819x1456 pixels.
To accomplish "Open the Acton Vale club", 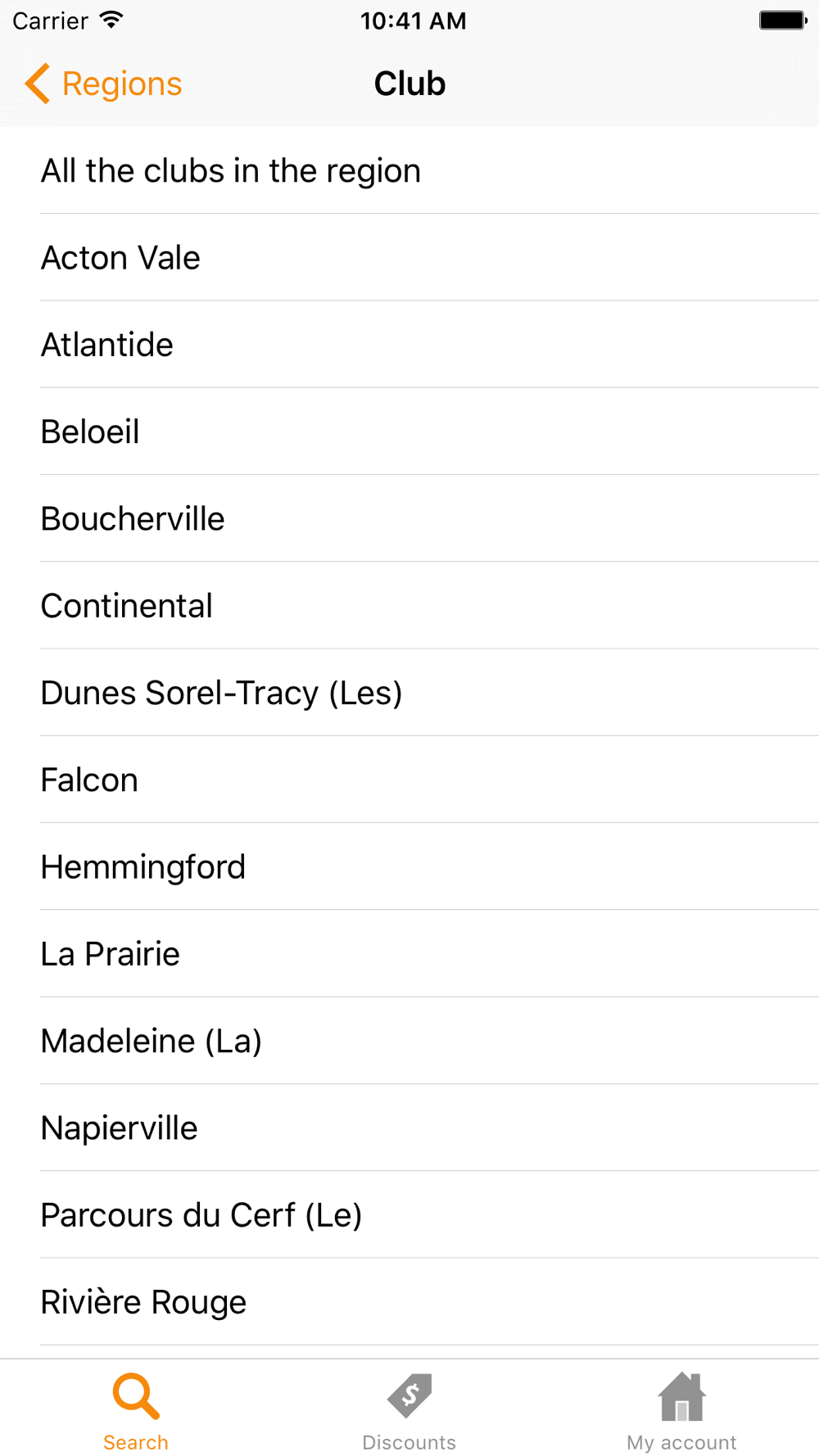I will 409,257.
